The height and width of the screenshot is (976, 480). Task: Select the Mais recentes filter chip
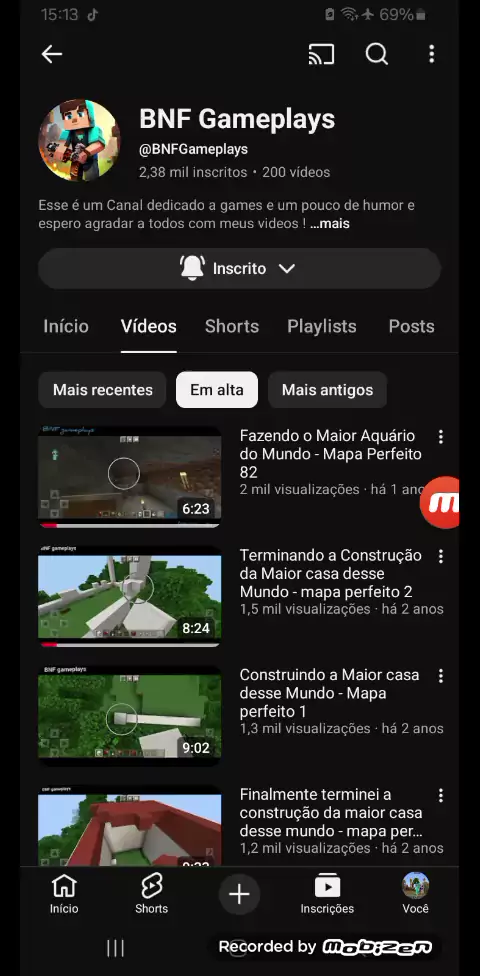[102, 390]
